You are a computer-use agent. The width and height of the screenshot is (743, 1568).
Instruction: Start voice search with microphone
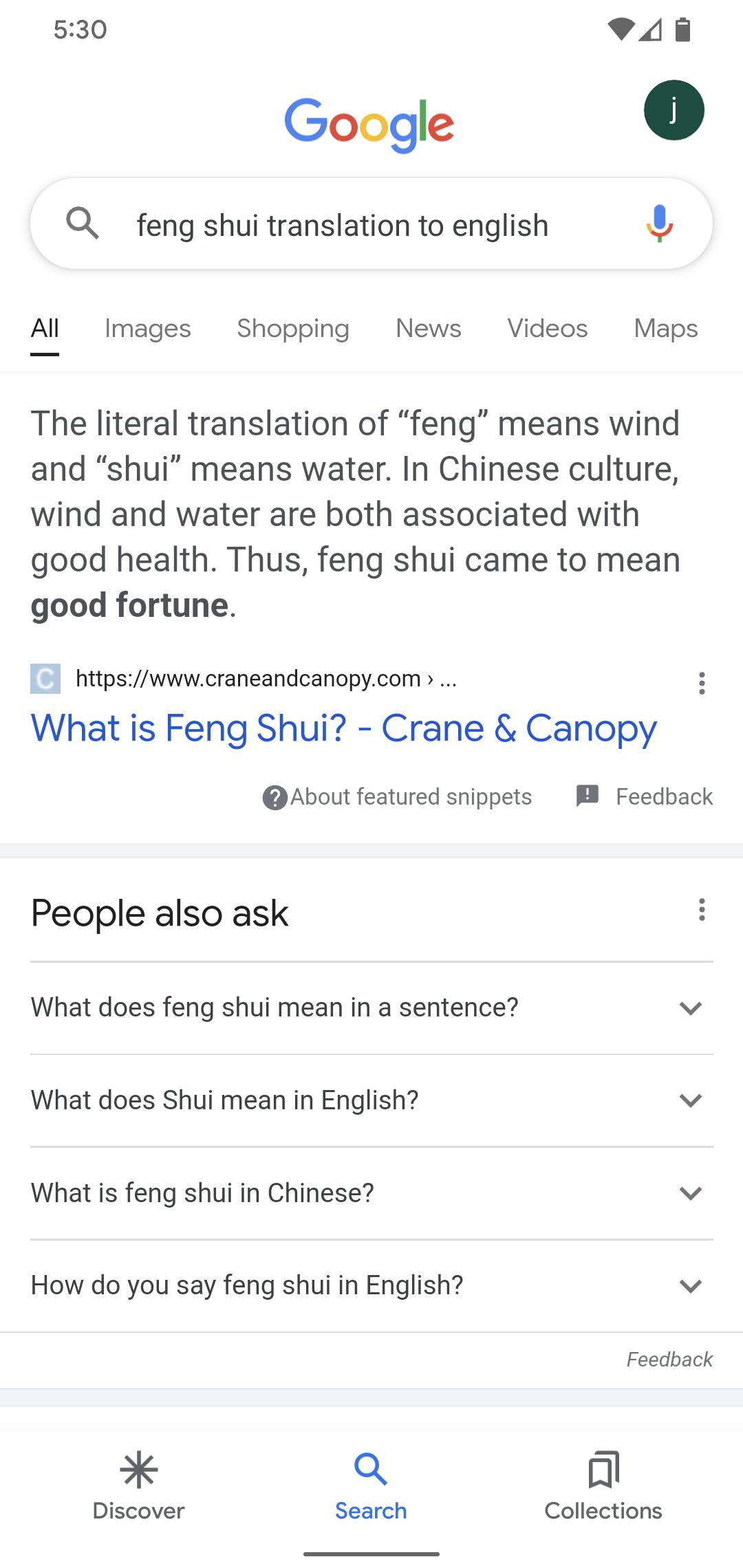coord(658,224)
